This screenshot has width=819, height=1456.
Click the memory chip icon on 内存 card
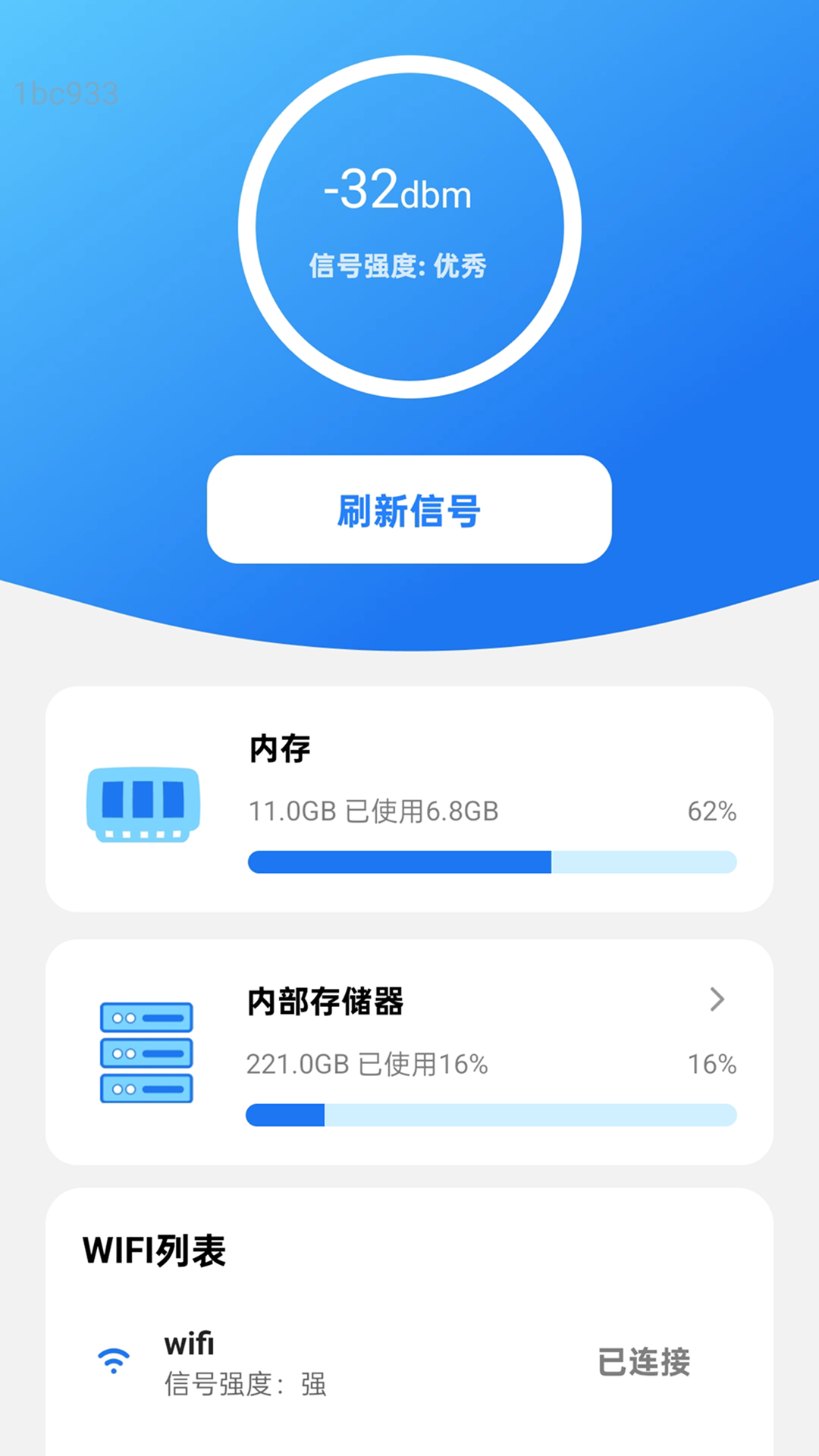tap(144, 805)
